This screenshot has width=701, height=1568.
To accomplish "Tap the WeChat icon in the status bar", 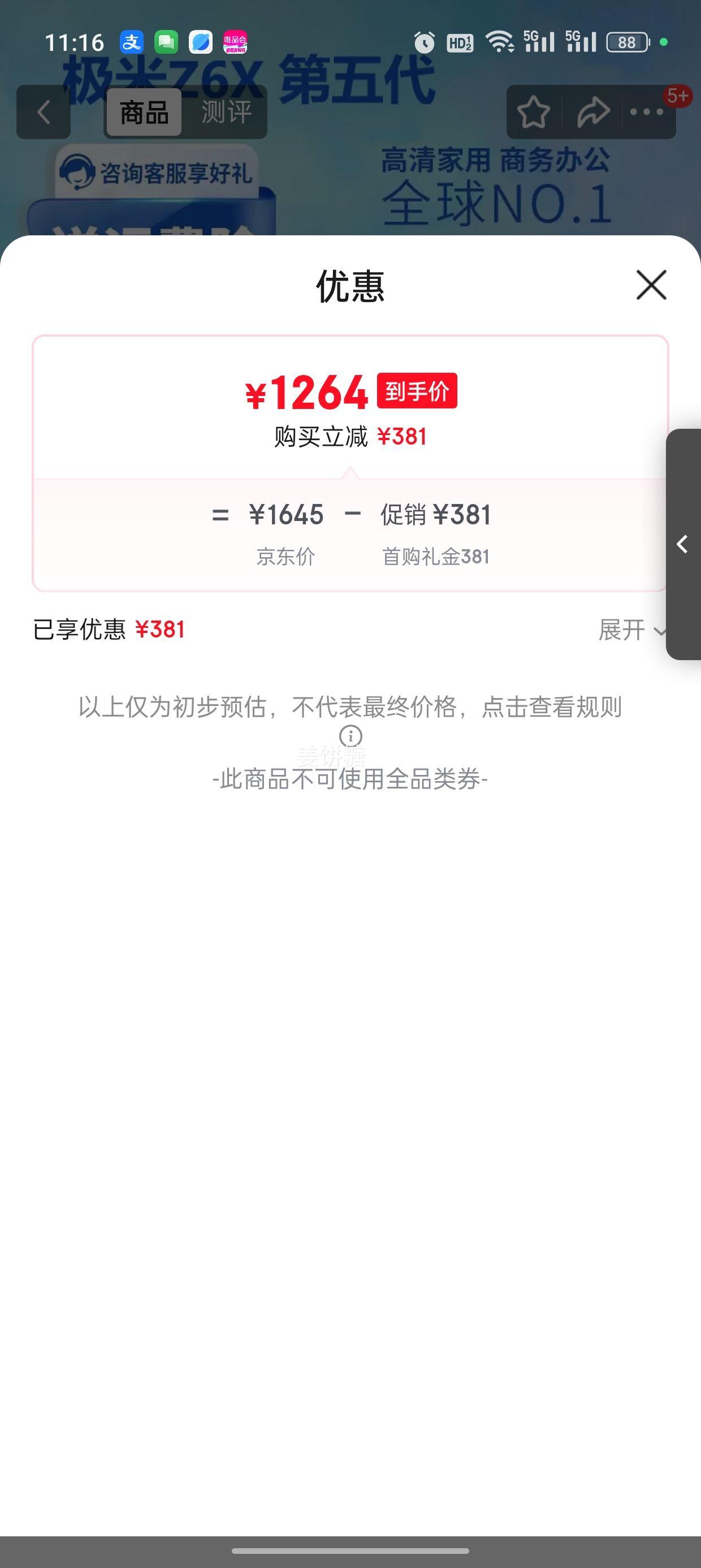I will click(x=166, y=41).
